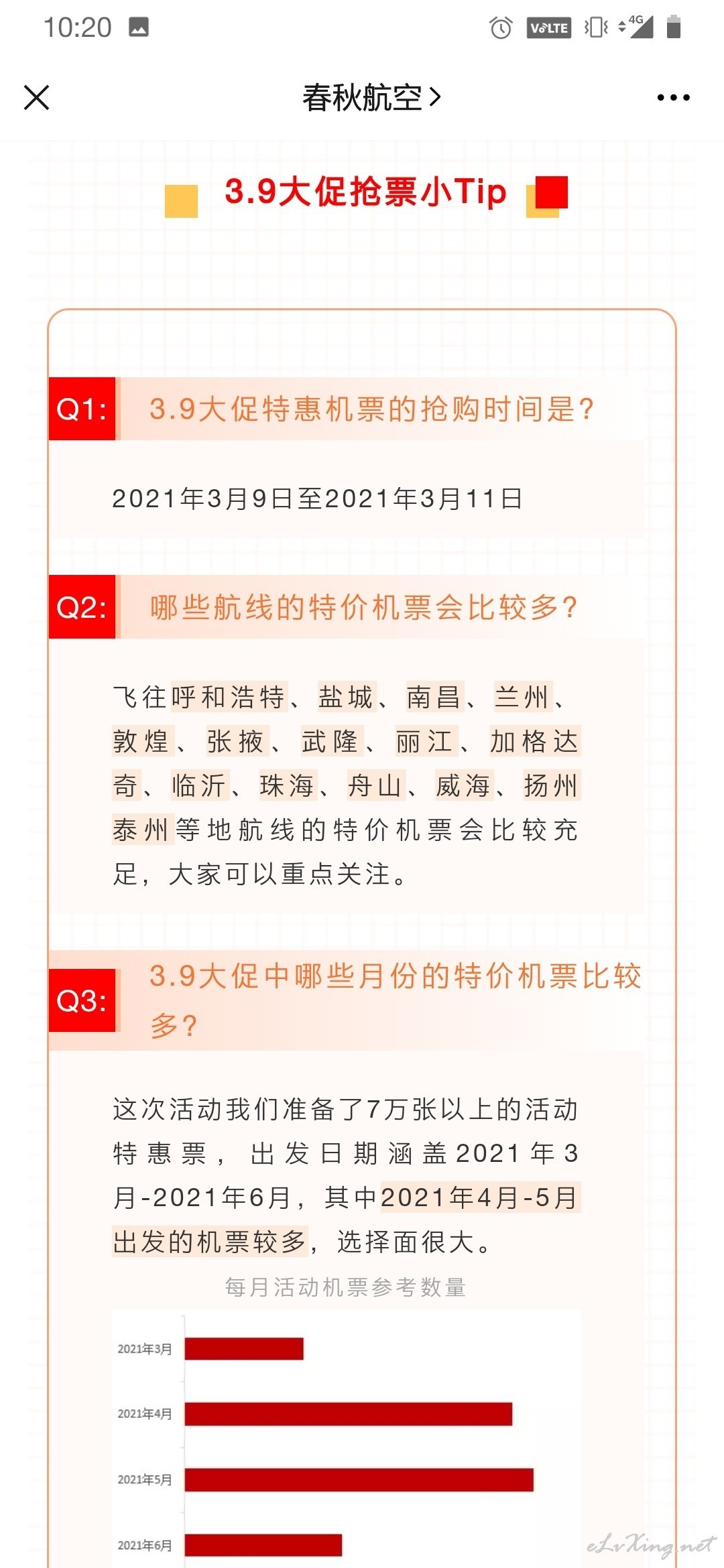Image resolution: width=724 pixels, height=1568 pixels.
Task: Open the three-dot overflow menu
Action: (x=673, y=98)
